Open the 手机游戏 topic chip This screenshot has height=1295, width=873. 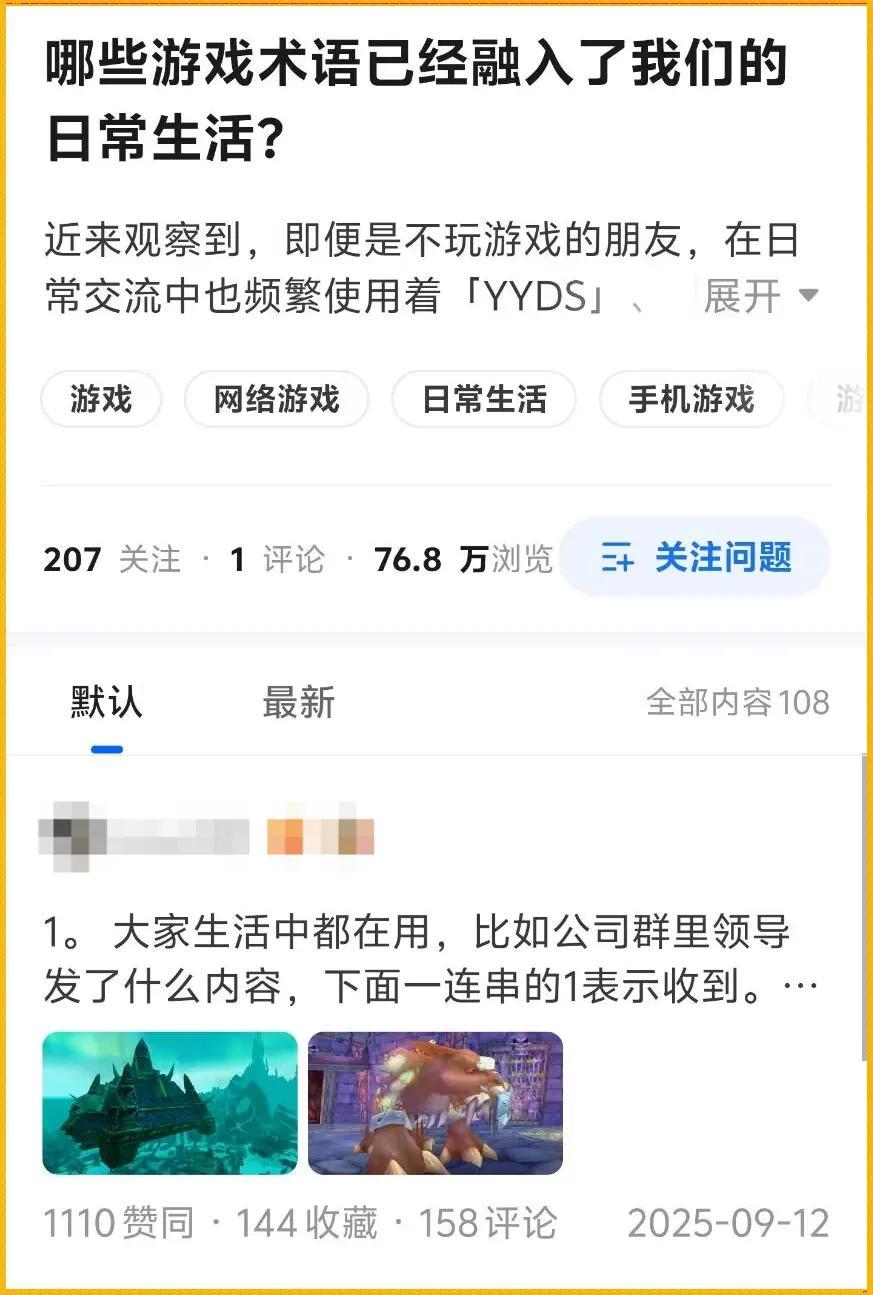(x=691, y=399)
